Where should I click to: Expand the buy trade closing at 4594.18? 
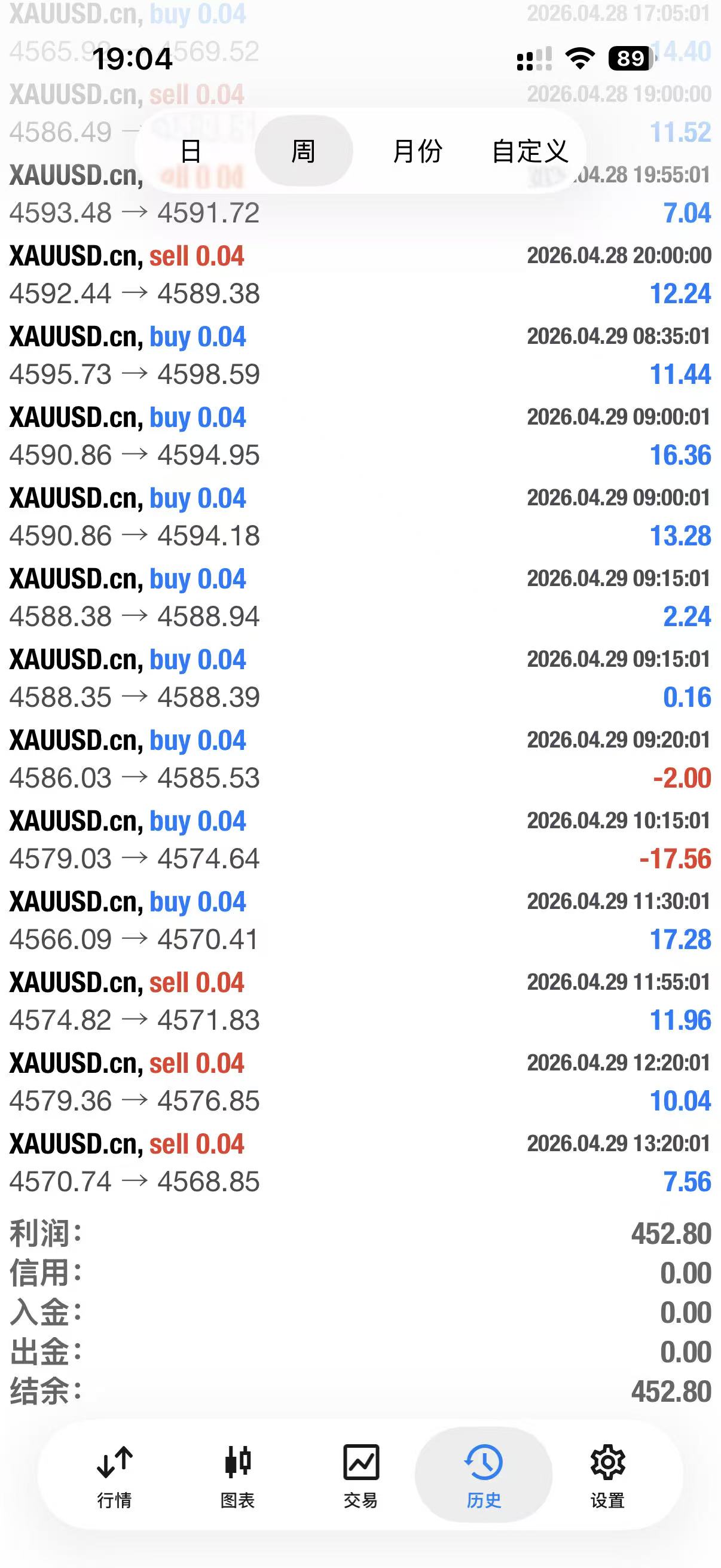(360, 517)
